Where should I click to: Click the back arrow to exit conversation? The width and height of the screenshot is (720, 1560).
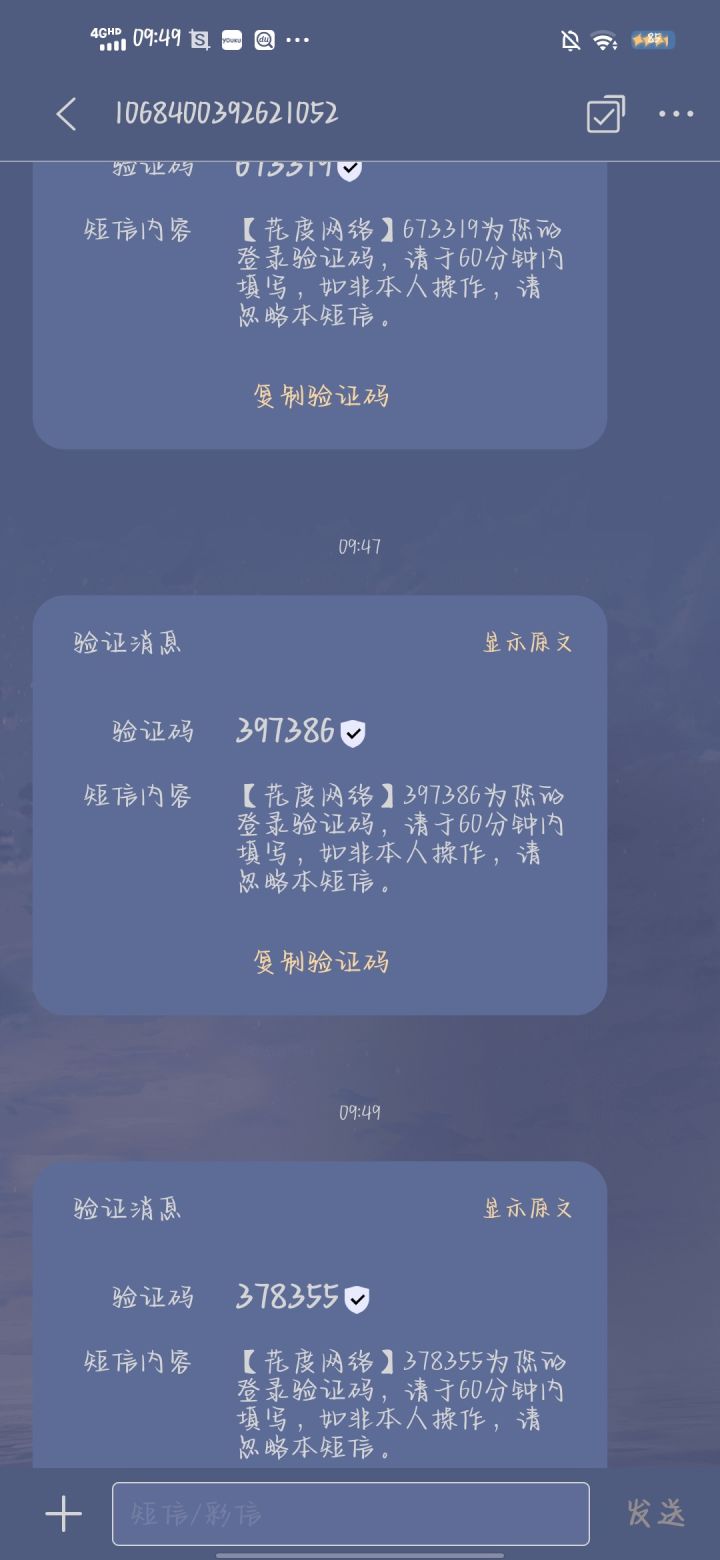tap(66, 115)
